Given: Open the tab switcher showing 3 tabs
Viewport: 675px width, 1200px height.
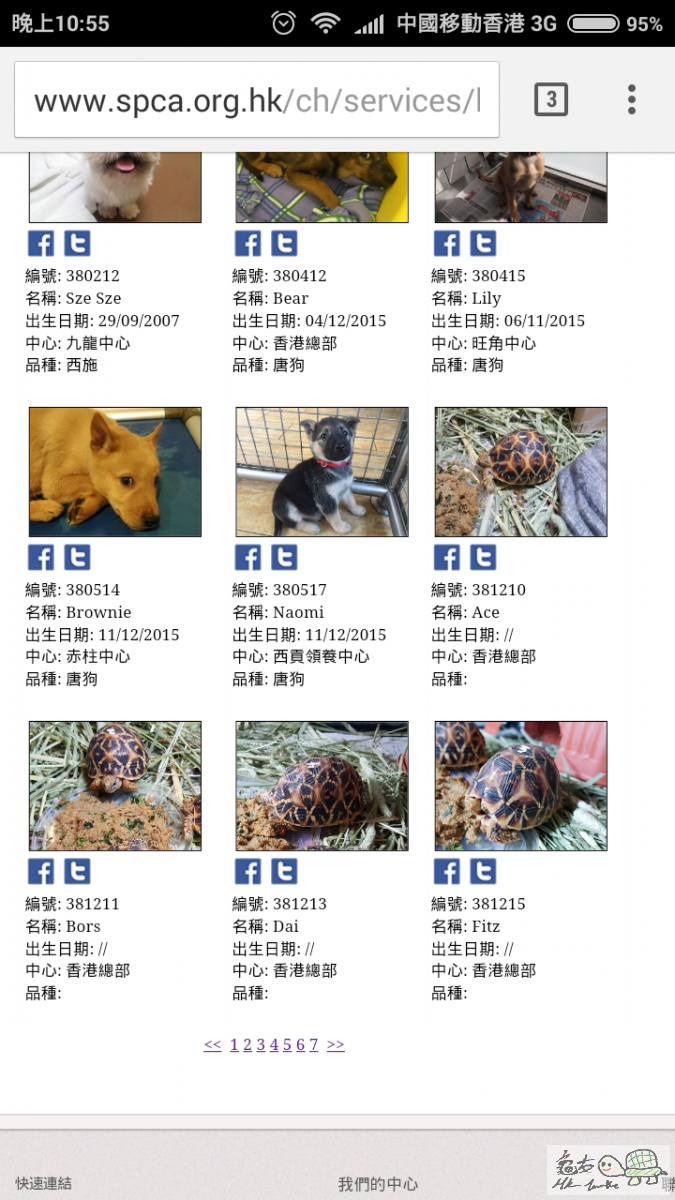Looking at the screenshot, I should (x=551, y=99).
